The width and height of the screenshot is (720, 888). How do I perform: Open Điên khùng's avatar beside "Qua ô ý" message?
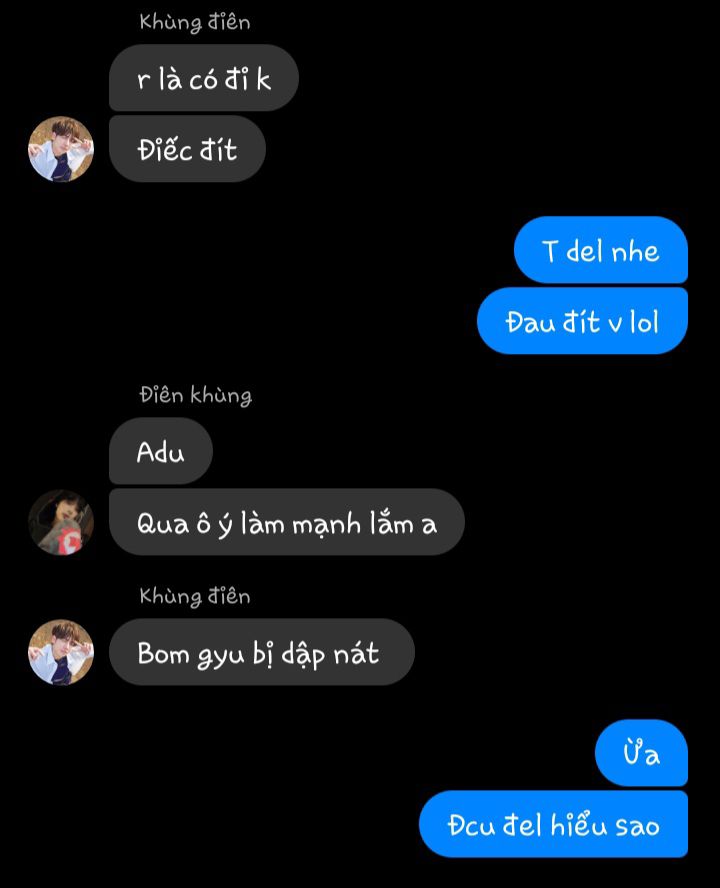[x=61, y=522]
